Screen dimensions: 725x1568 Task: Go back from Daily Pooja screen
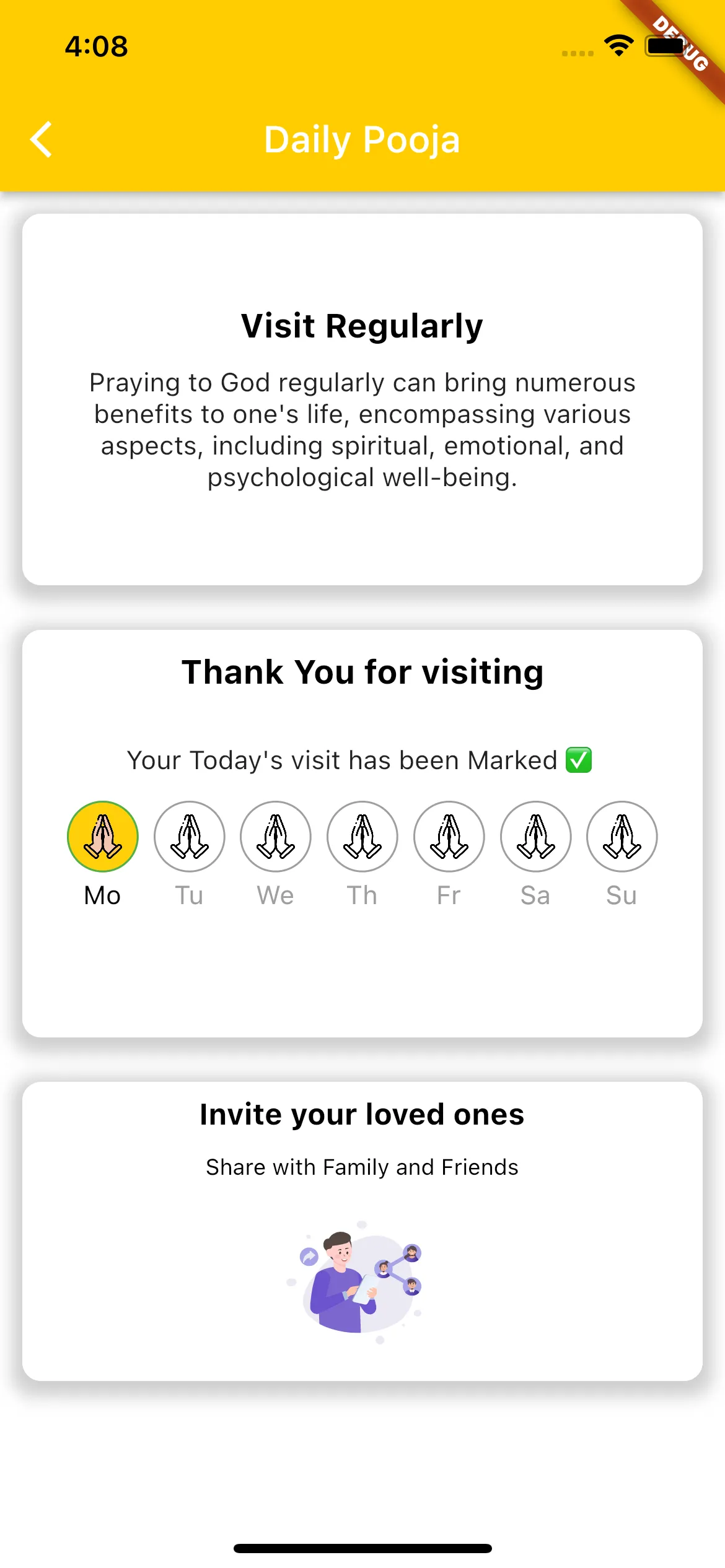[x=42, y=139]
